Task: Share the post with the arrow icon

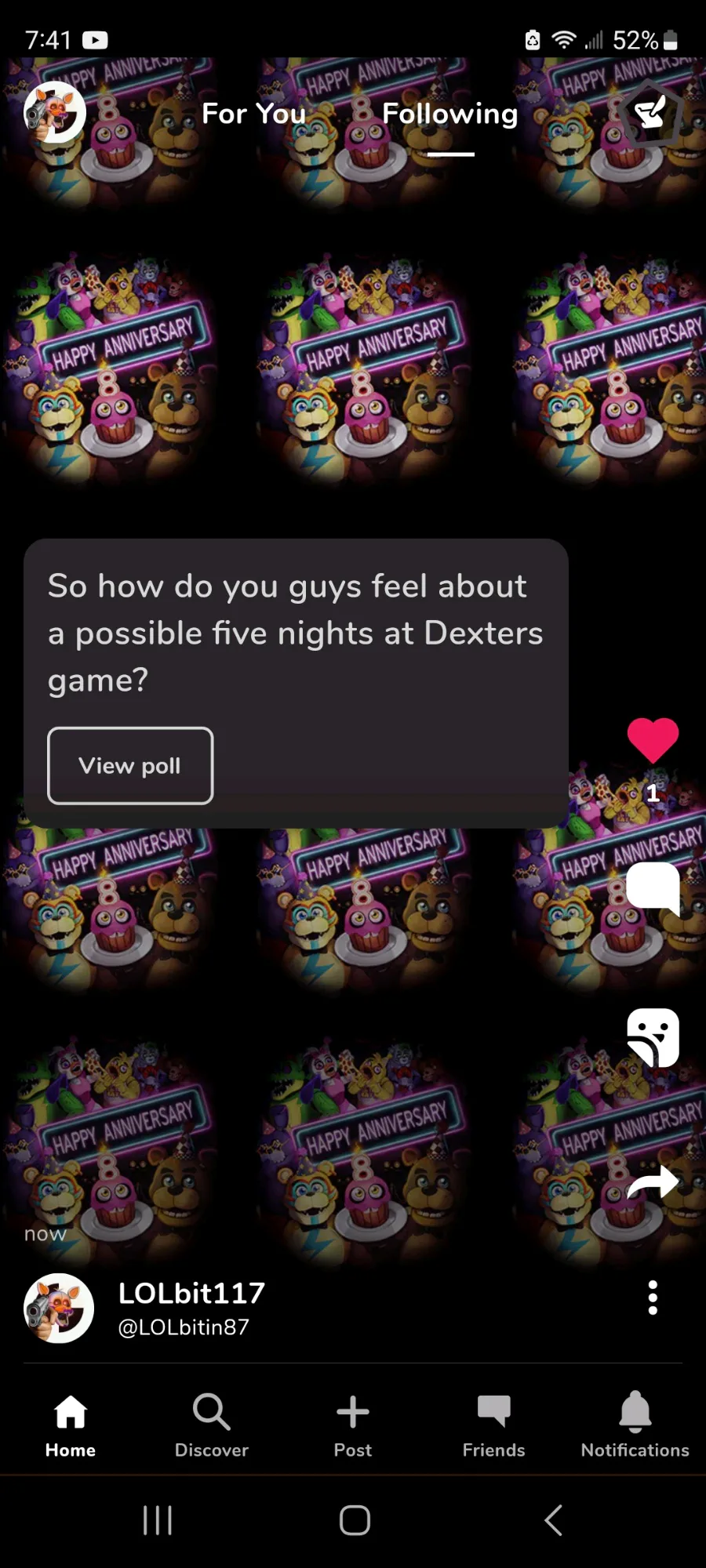Action: (653, 1182)
